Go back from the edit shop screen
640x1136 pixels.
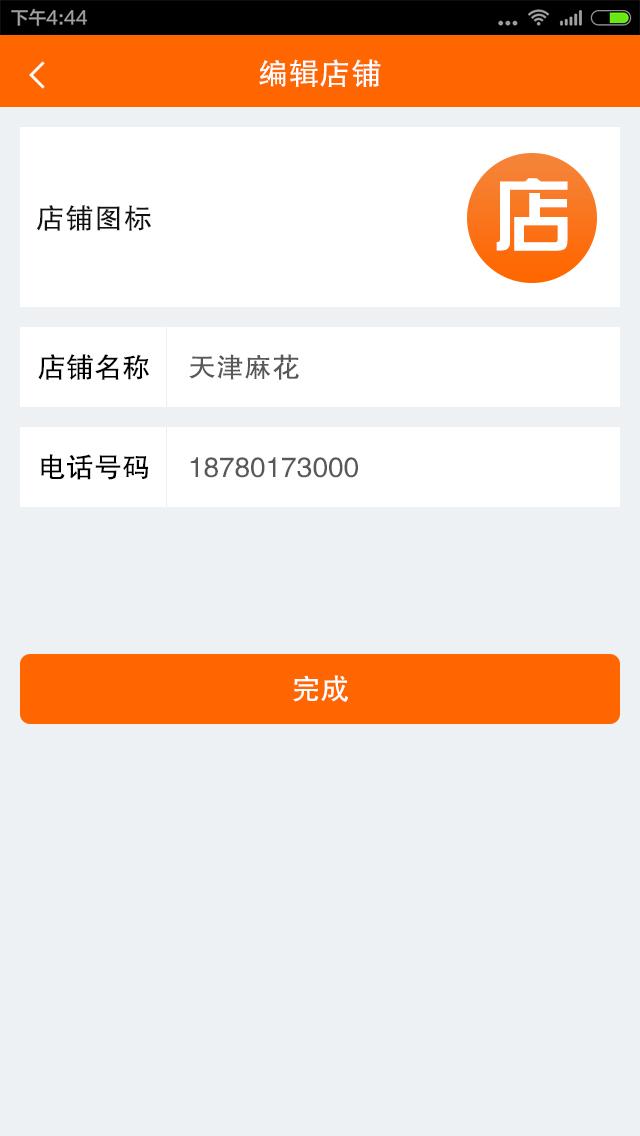38,74
